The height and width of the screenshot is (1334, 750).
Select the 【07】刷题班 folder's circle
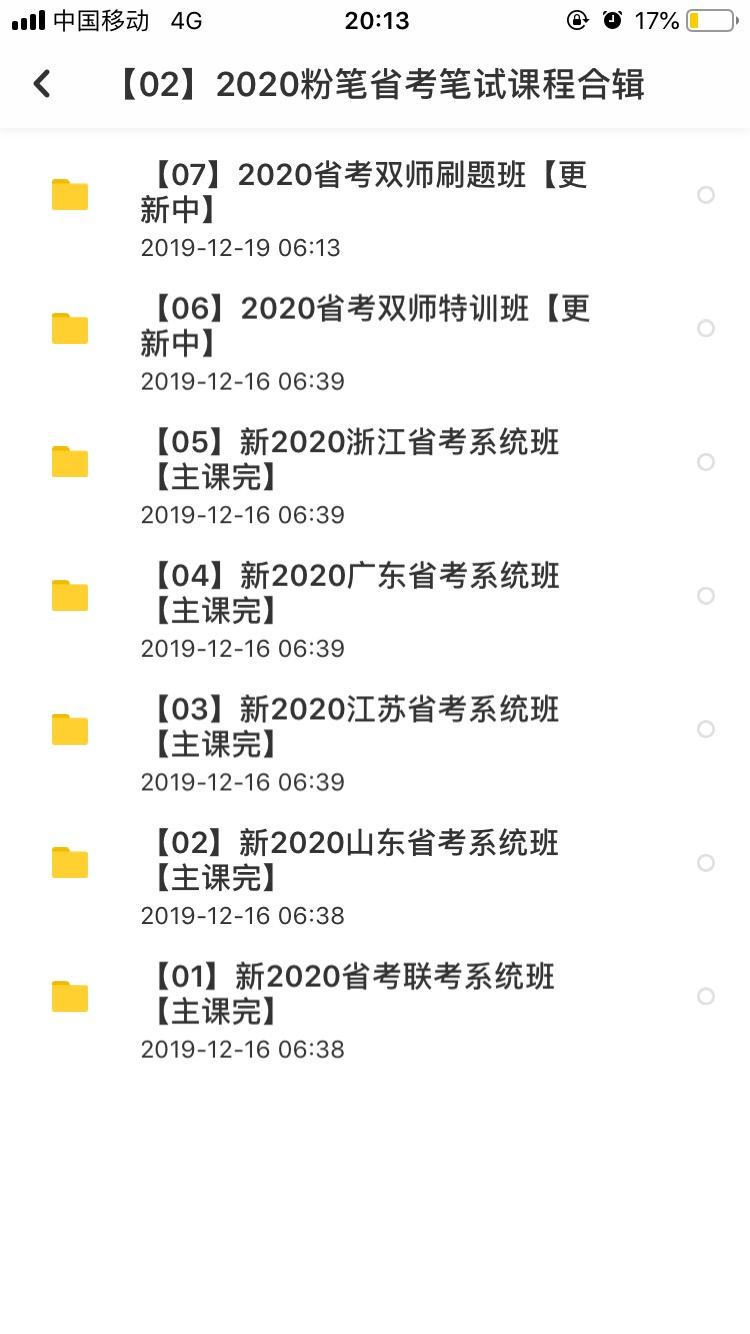tap(706, 195)
